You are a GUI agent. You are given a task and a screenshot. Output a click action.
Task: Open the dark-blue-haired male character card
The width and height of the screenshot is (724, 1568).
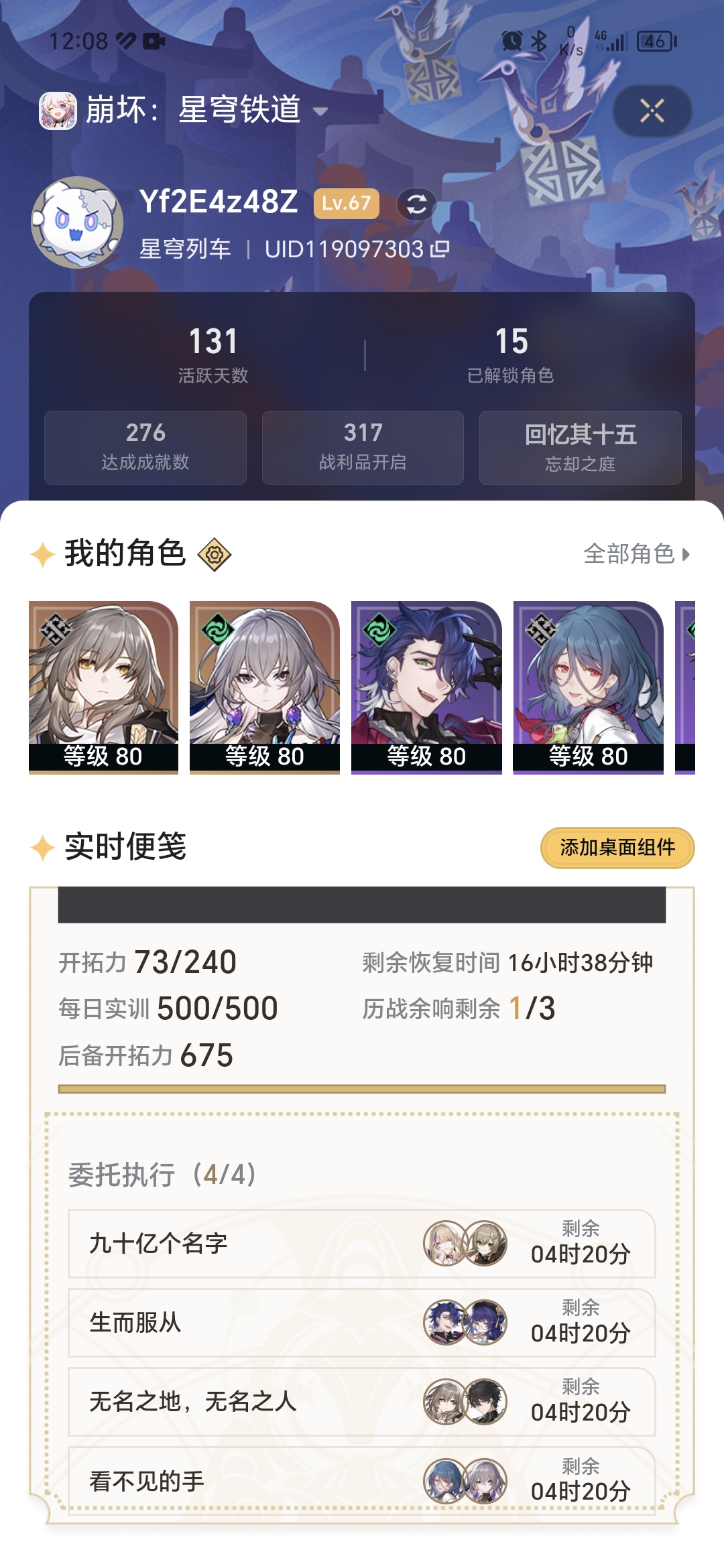click(x=426, y=686)
